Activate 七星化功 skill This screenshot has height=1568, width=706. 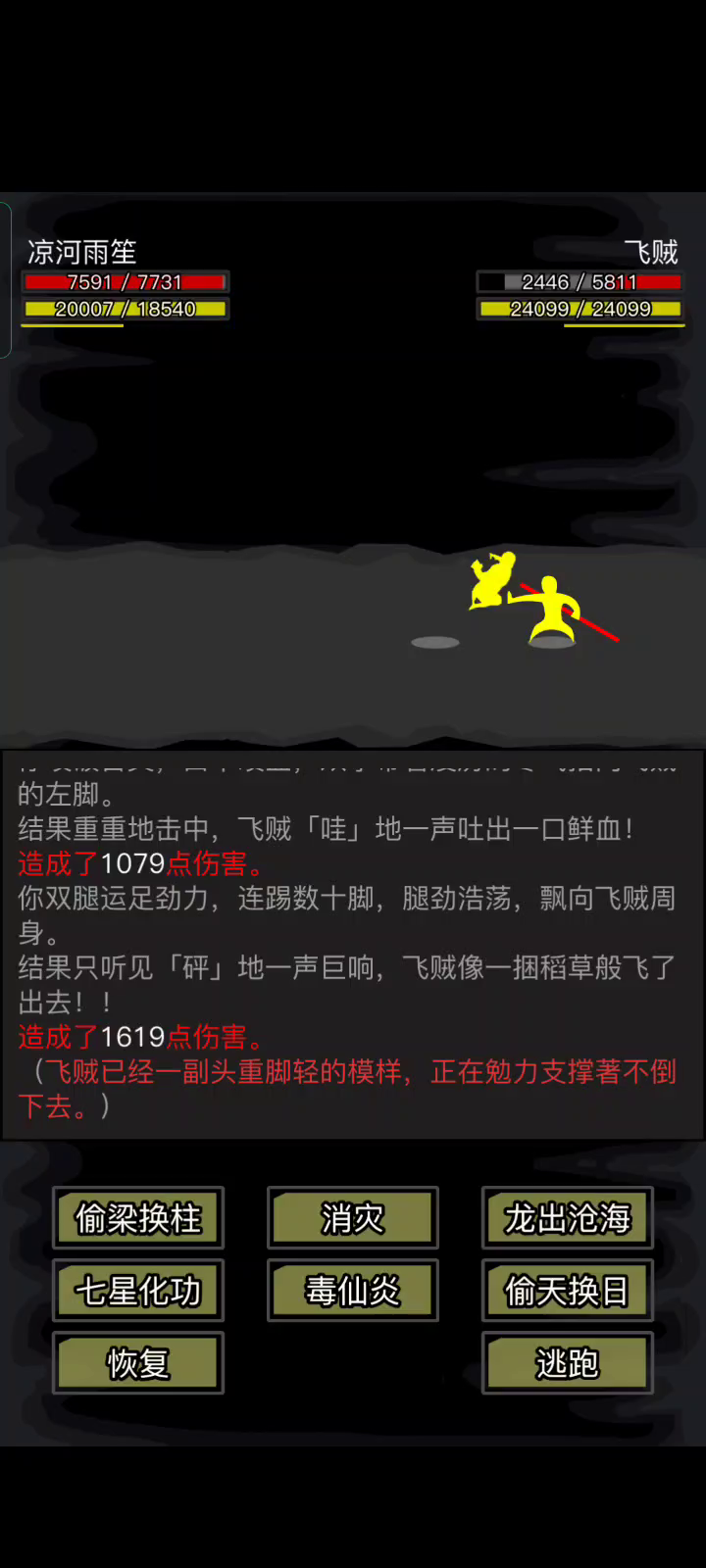(x=138, y=1291)
